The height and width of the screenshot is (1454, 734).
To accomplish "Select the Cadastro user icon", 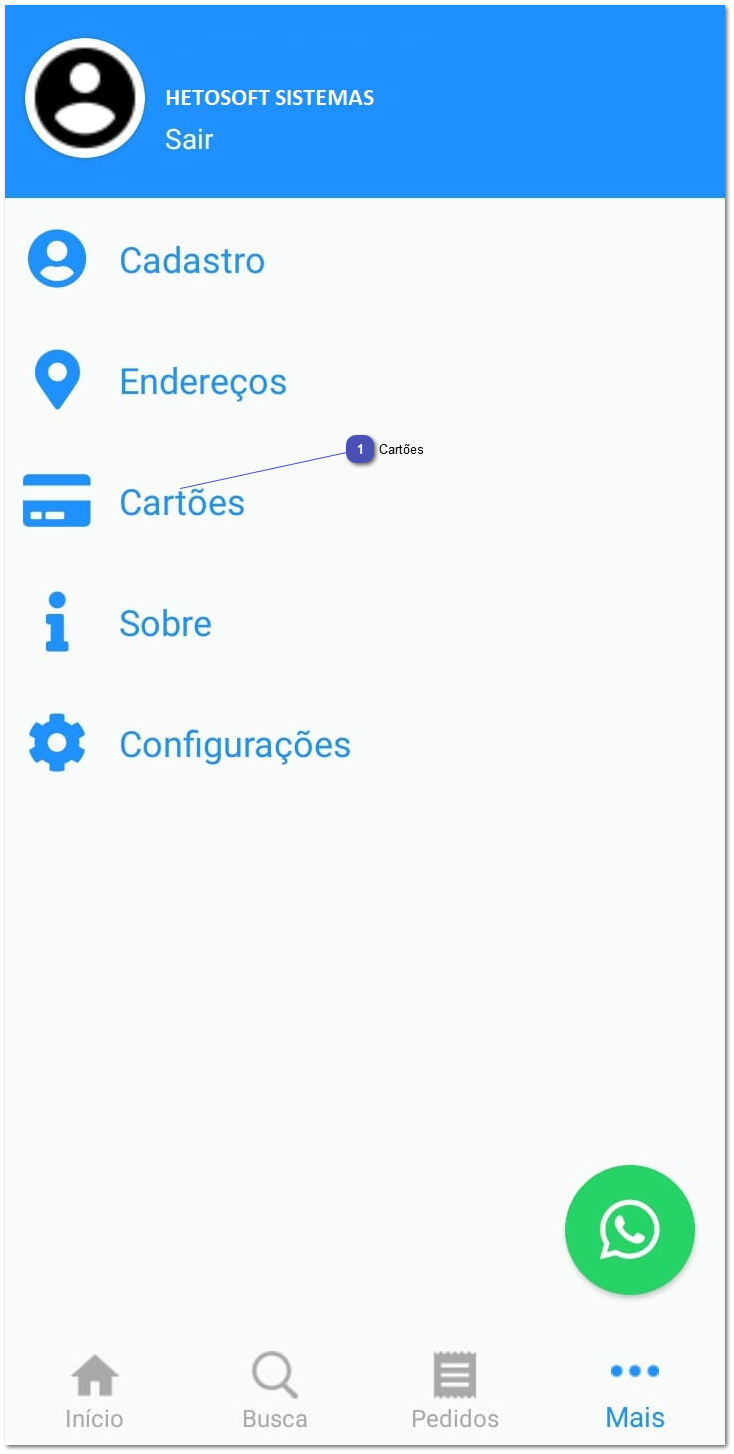I will point(57,258).
